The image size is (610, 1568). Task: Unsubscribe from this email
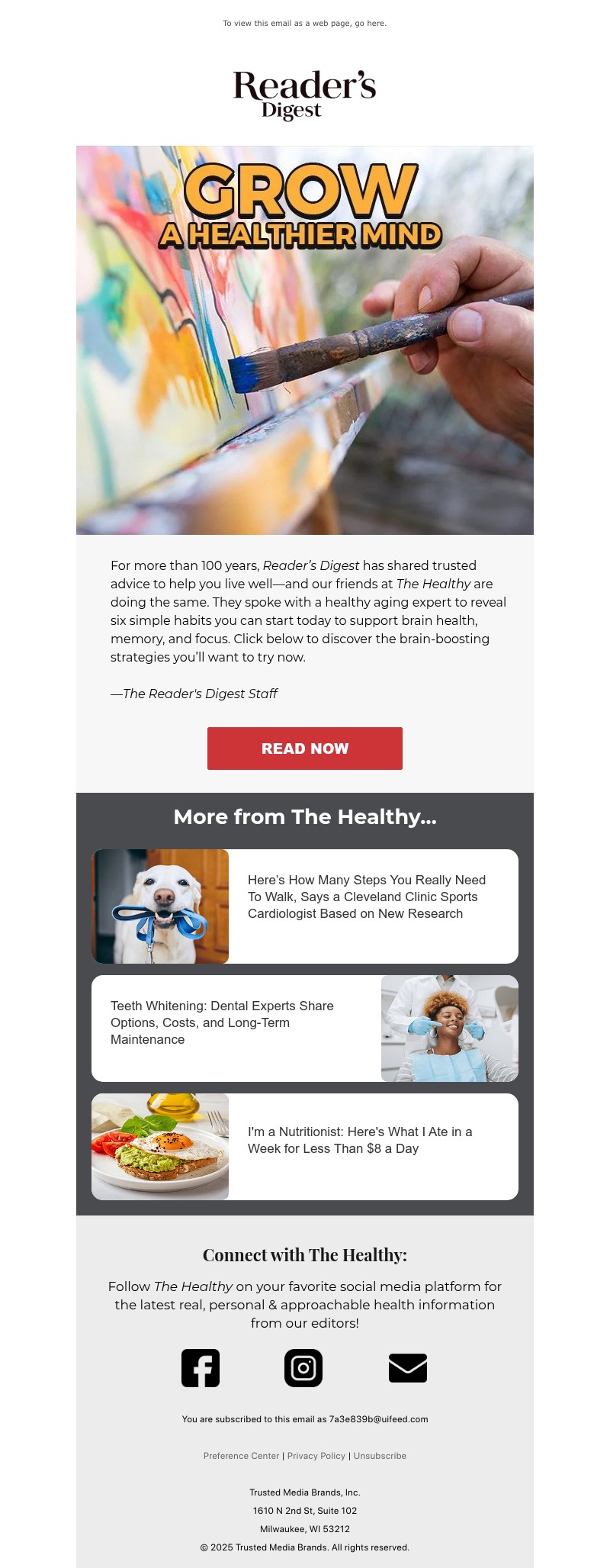pos(380,1456)
